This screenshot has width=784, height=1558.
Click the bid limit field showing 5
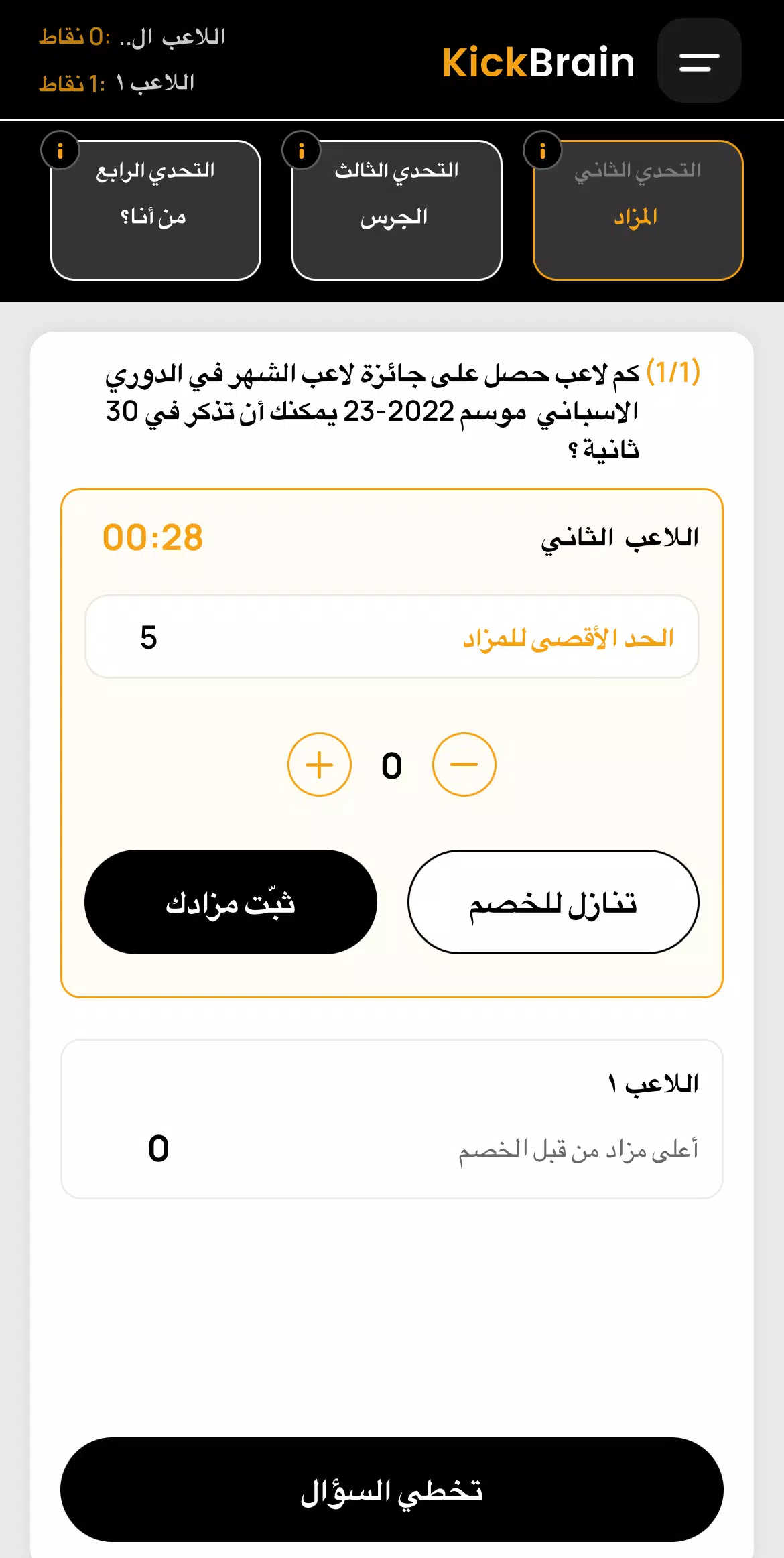coord(392,637)
